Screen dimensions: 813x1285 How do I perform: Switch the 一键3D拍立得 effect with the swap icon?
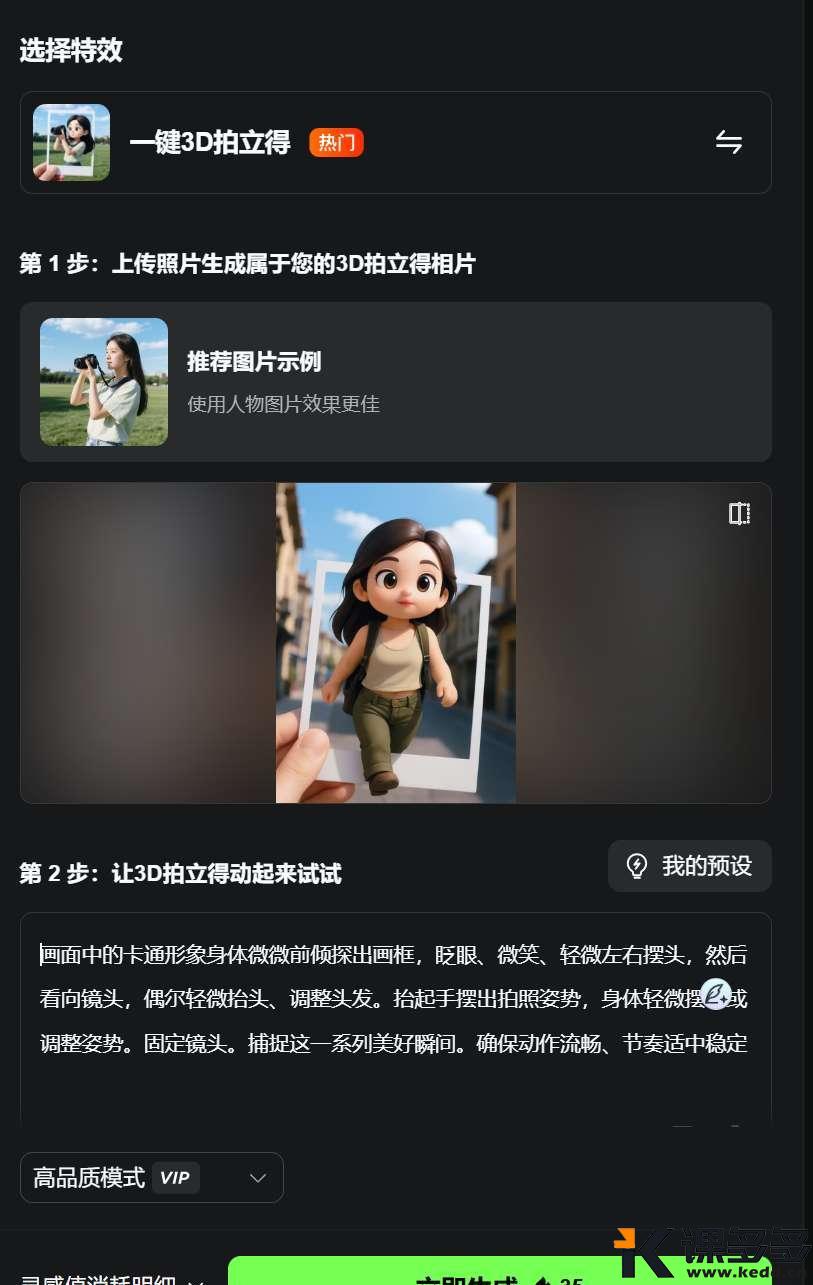[x=728, y=142]
